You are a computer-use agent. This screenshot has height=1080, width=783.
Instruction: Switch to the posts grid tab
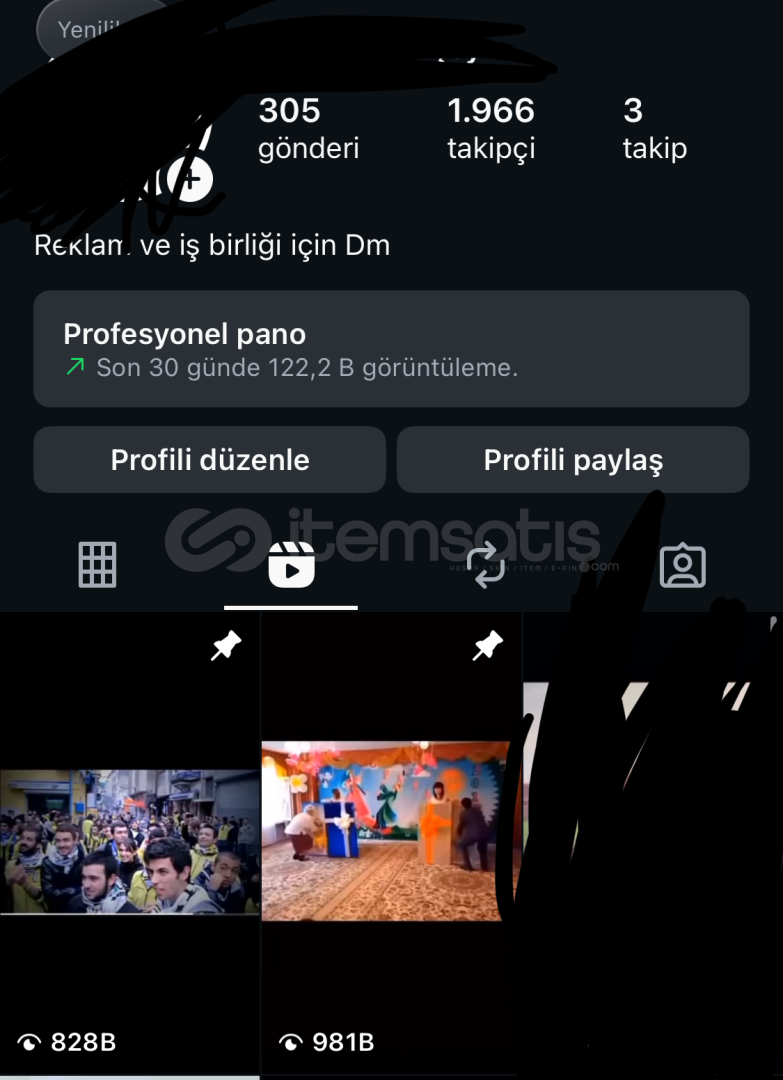click(x=98, y=565)
